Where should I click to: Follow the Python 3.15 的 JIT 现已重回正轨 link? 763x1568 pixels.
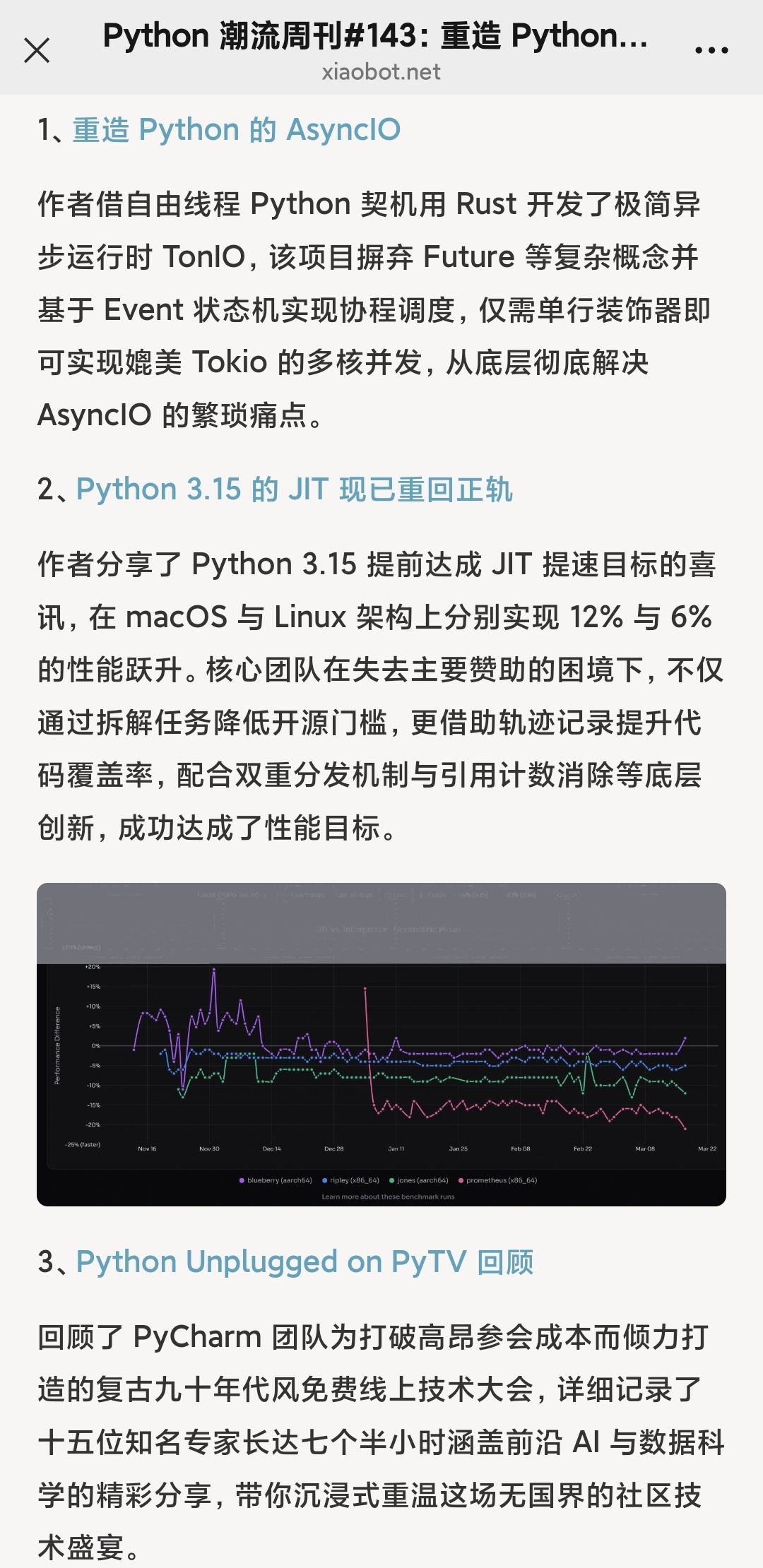point(294,489)
